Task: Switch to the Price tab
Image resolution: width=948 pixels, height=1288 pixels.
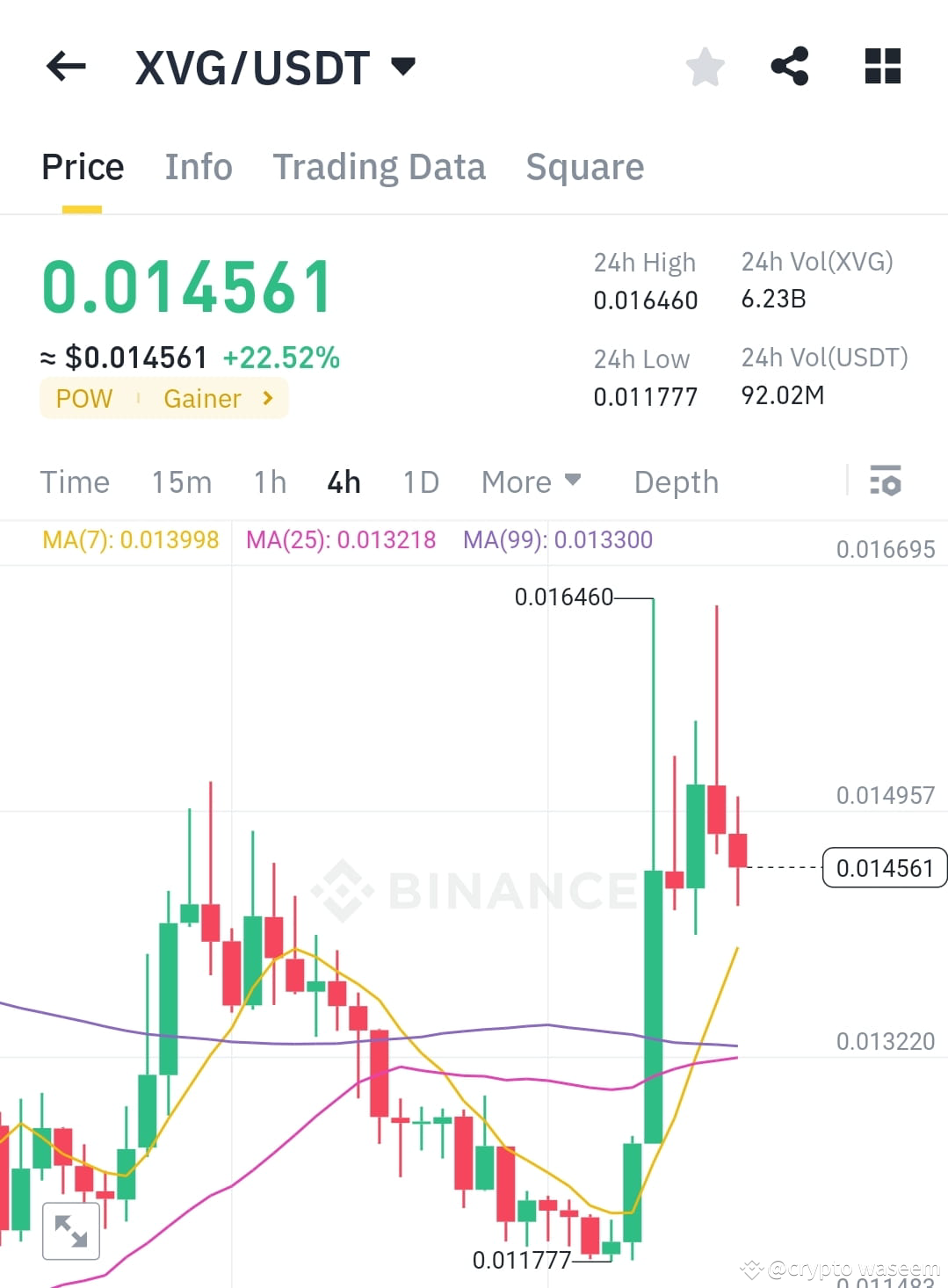Action: click(82, 167)
